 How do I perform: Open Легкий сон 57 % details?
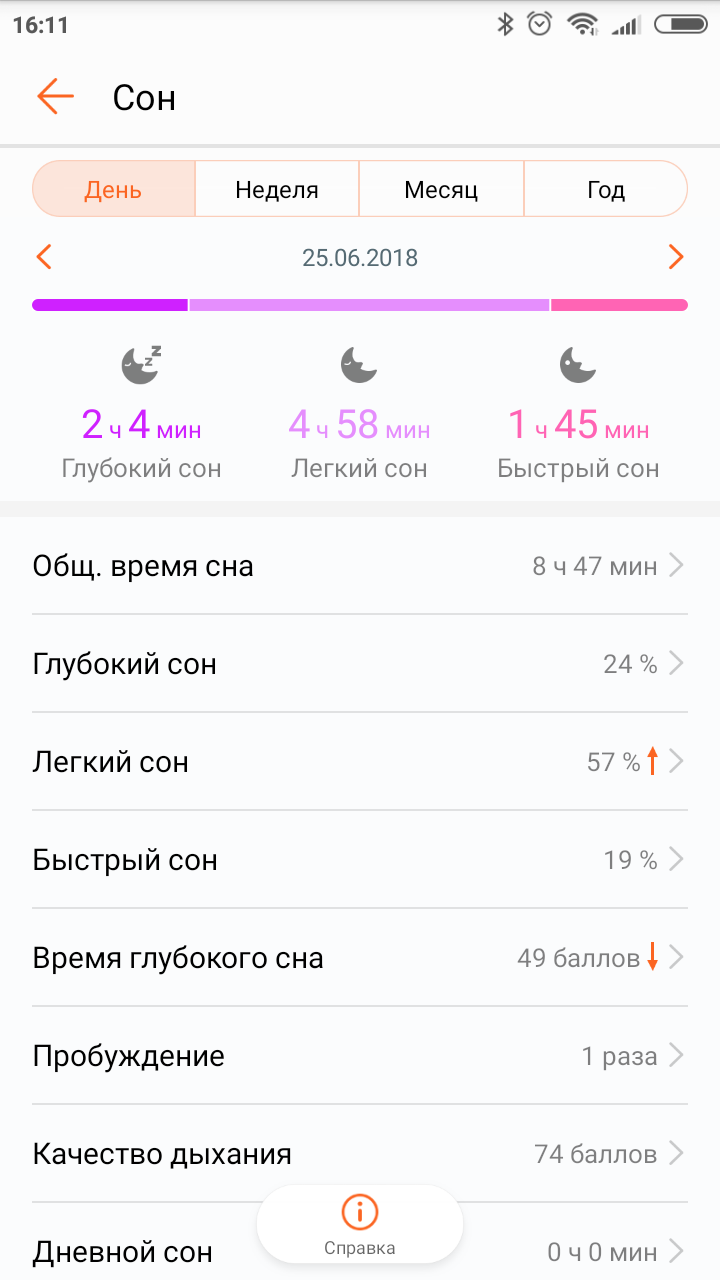click(x=360, y=762)
